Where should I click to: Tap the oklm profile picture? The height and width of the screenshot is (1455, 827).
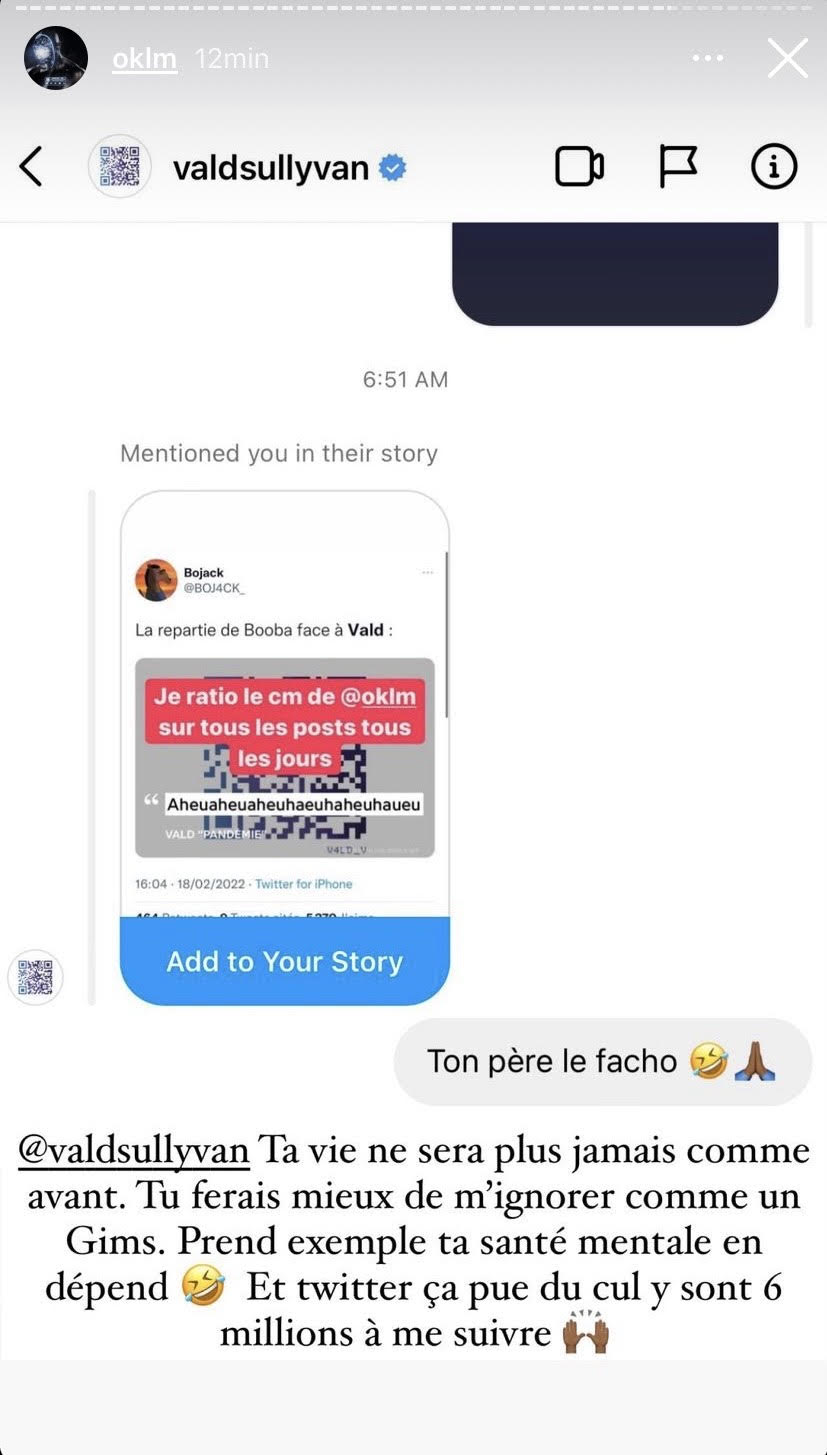(56, 58)
